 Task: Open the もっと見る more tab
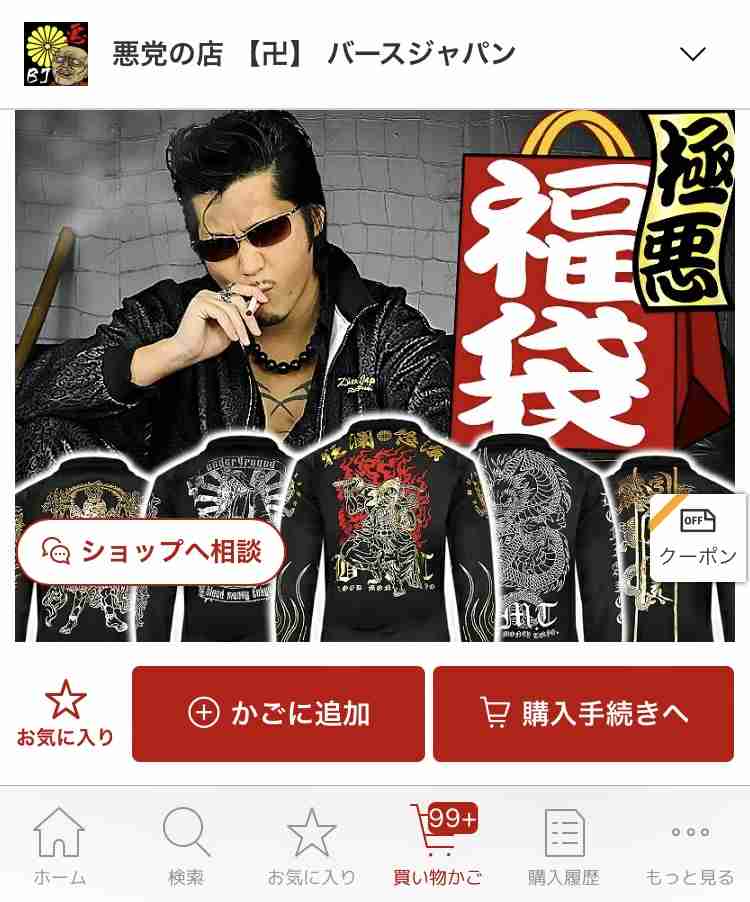coord(690,846)
